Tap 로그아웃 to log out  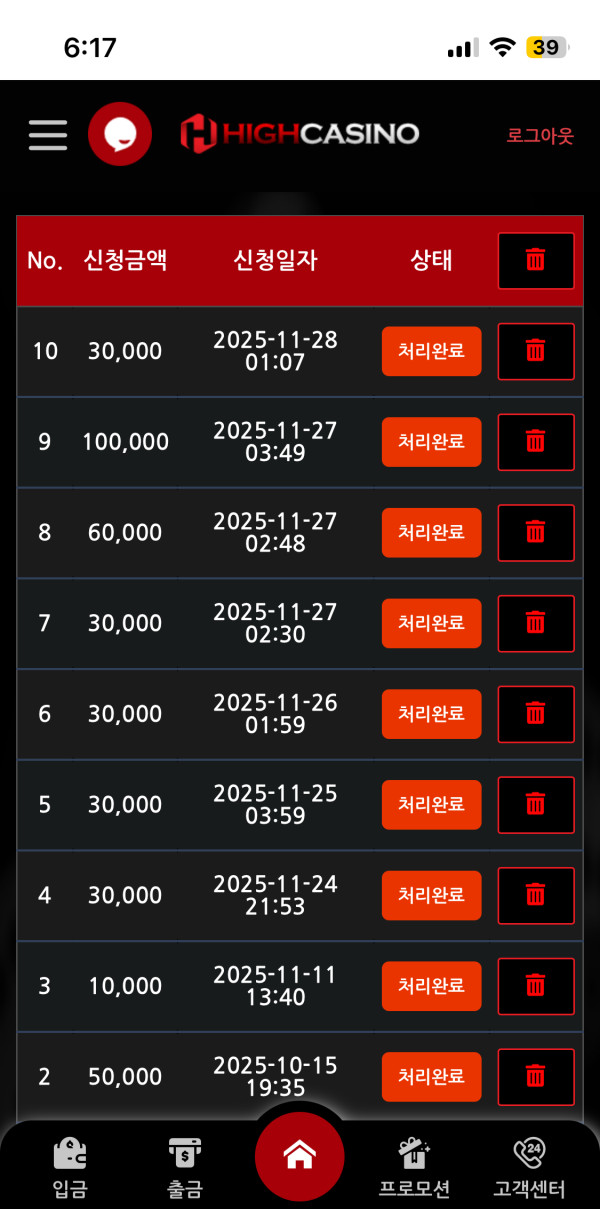pyautogui.click(x=540, y=136)
